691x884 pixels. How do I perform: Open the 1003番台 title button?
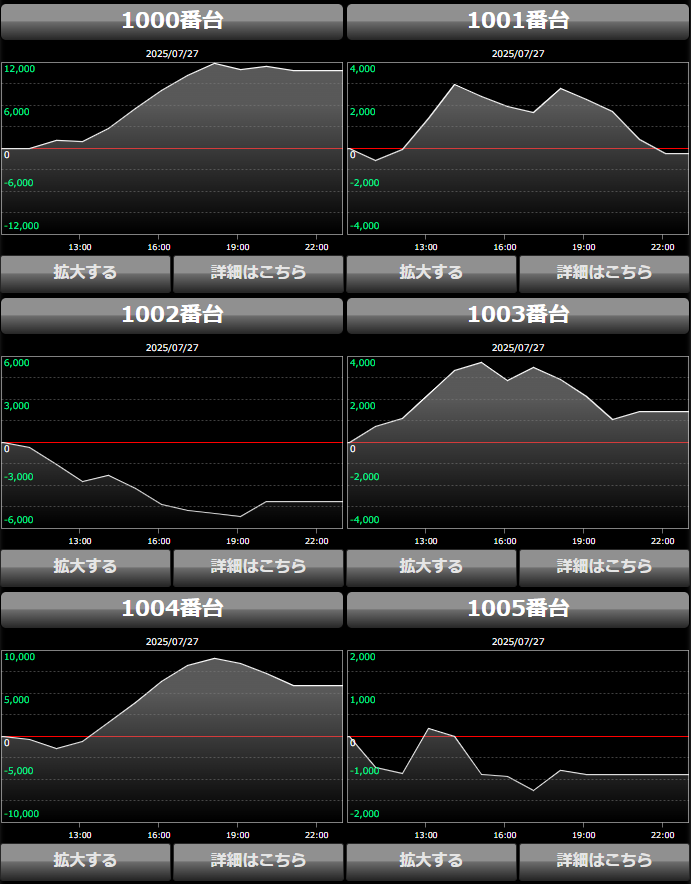coord(518,315)
